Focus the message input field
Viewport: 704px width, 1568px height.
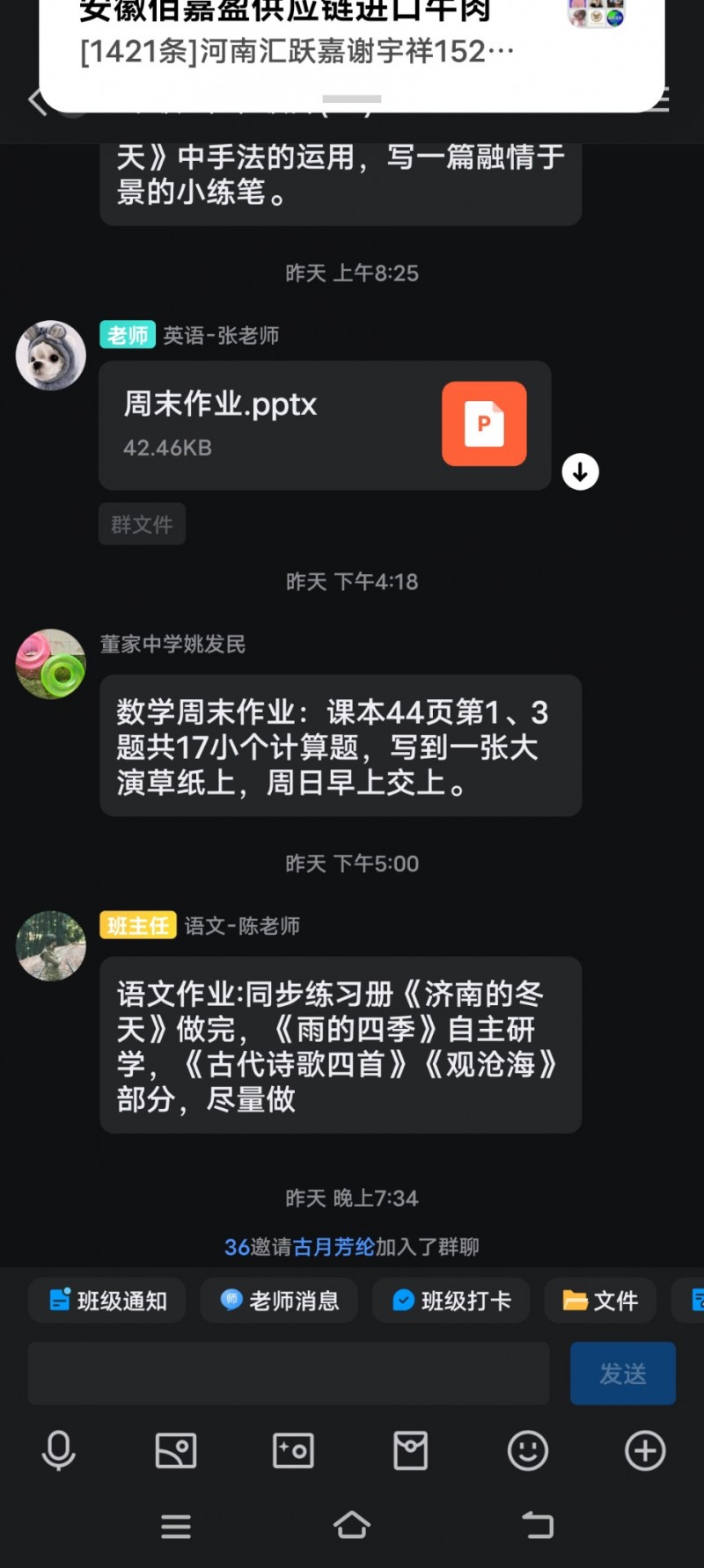point(289,1373)
